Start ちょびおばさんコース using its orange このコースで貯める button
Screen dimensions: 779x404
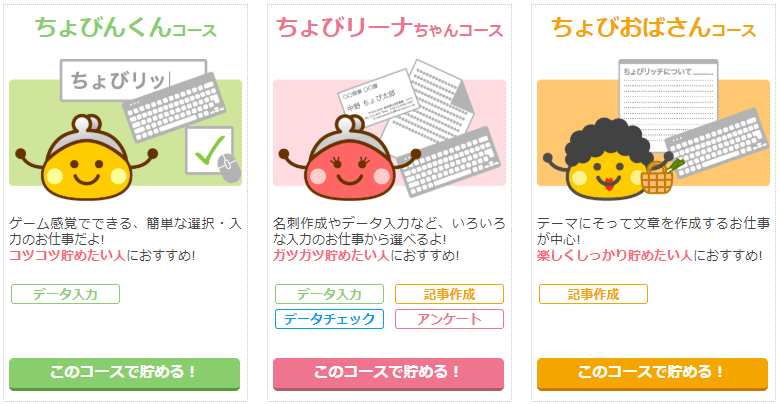coord(652,372)
